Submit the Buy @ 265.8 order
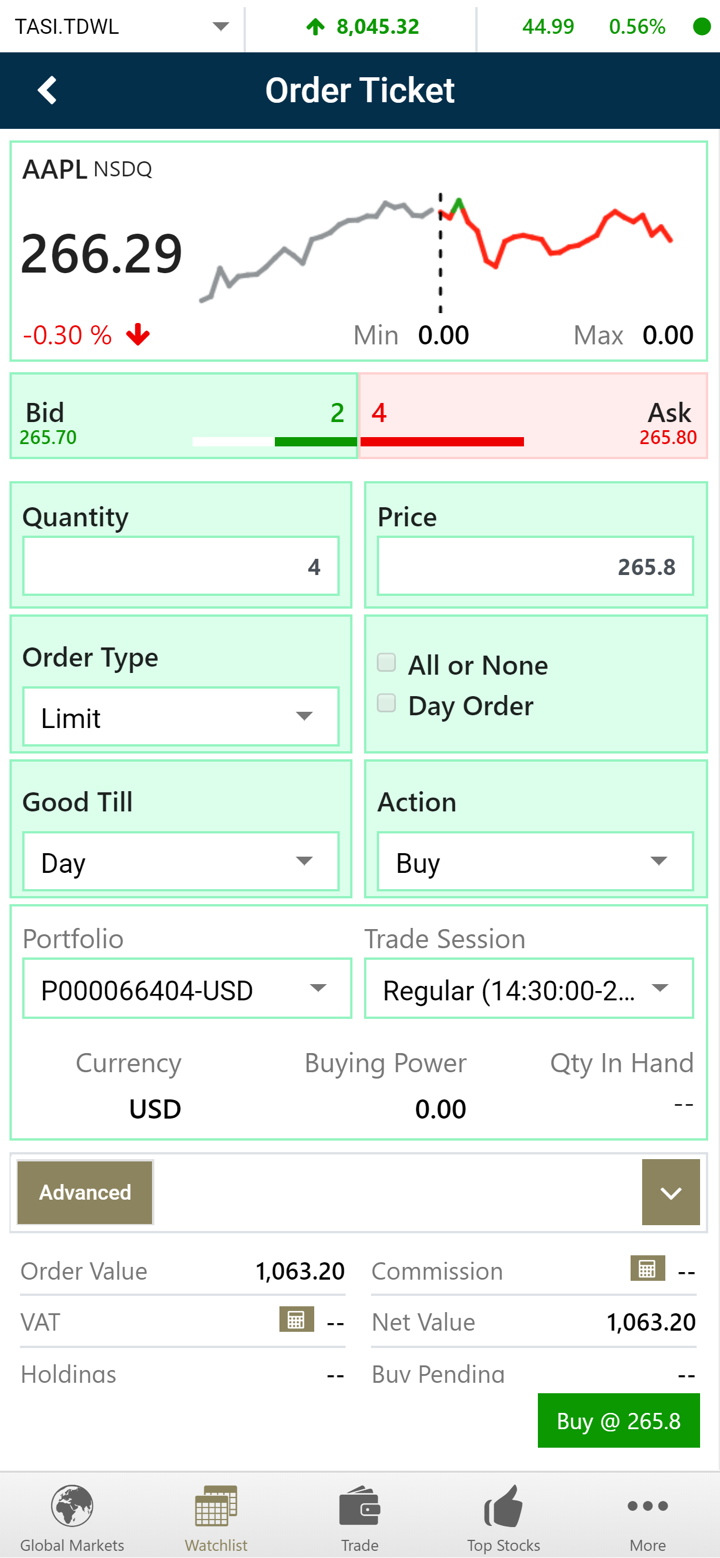The image size is (720, 1558). [x=618, y=1421]
